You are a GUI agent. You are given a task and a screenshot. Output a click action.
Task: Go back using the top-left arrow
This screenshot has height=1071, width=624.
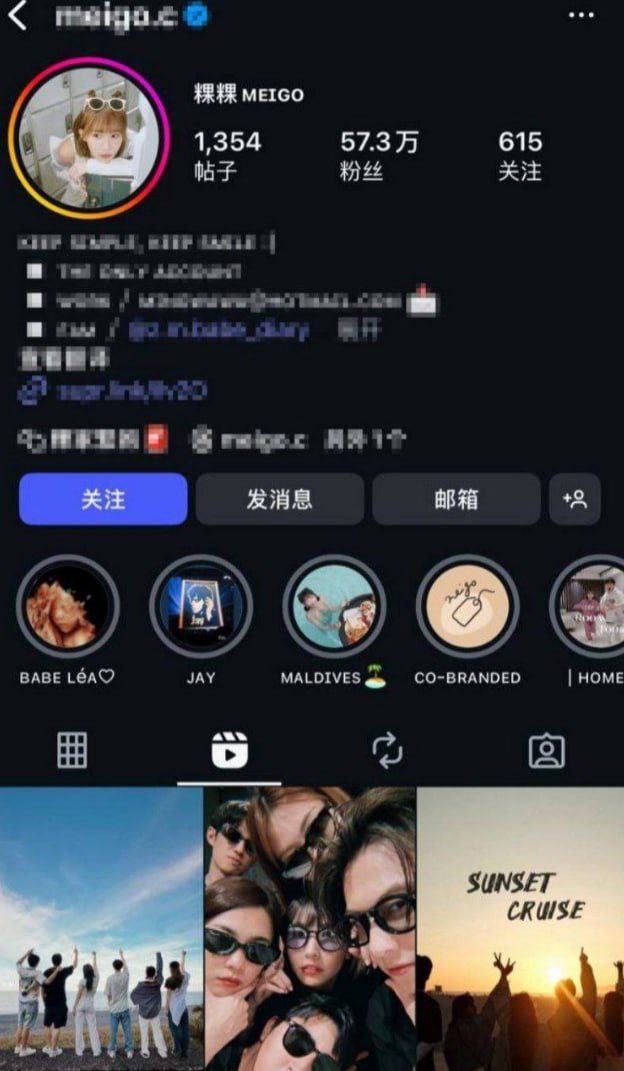(18, 16)
